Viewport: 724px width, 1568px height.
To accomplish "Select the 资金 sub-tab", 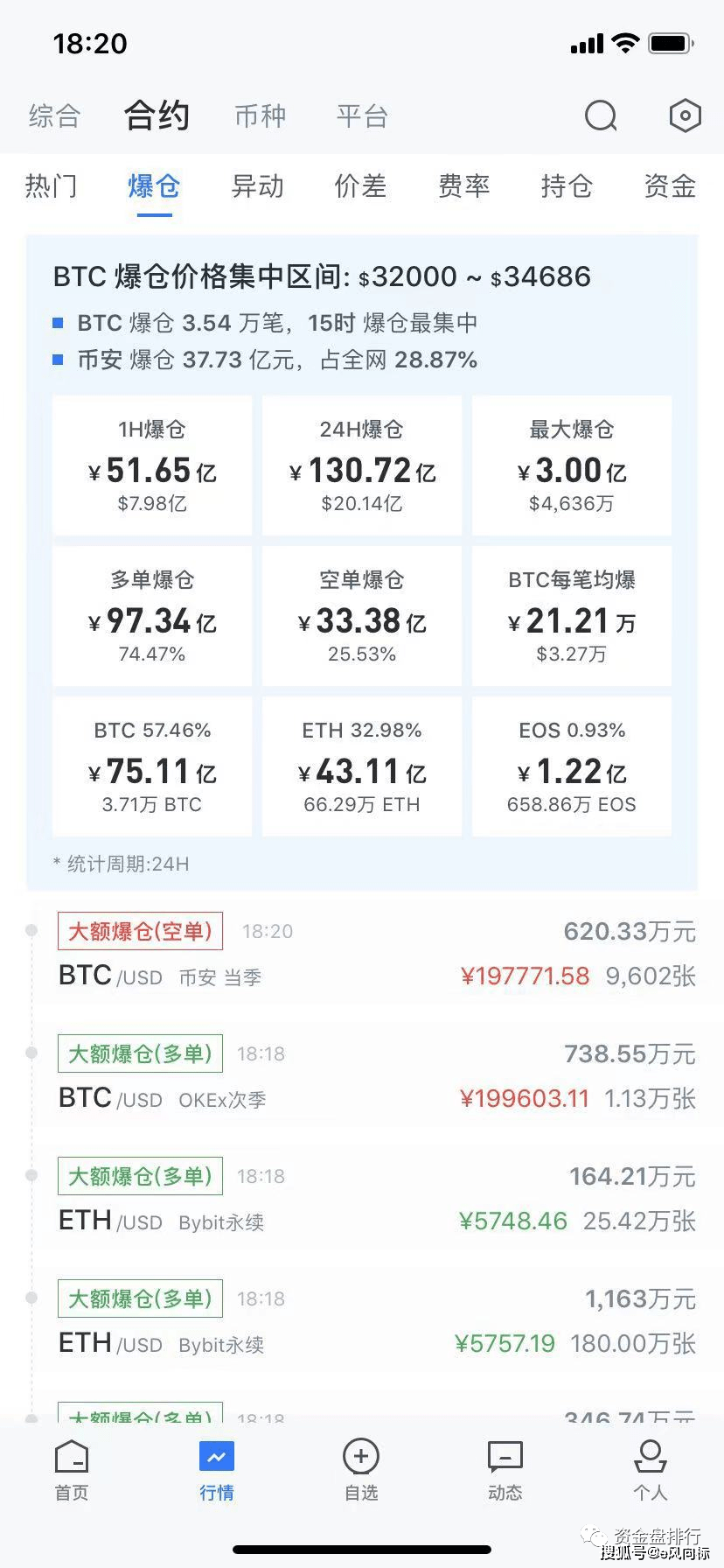I will (x=670, y=185).
